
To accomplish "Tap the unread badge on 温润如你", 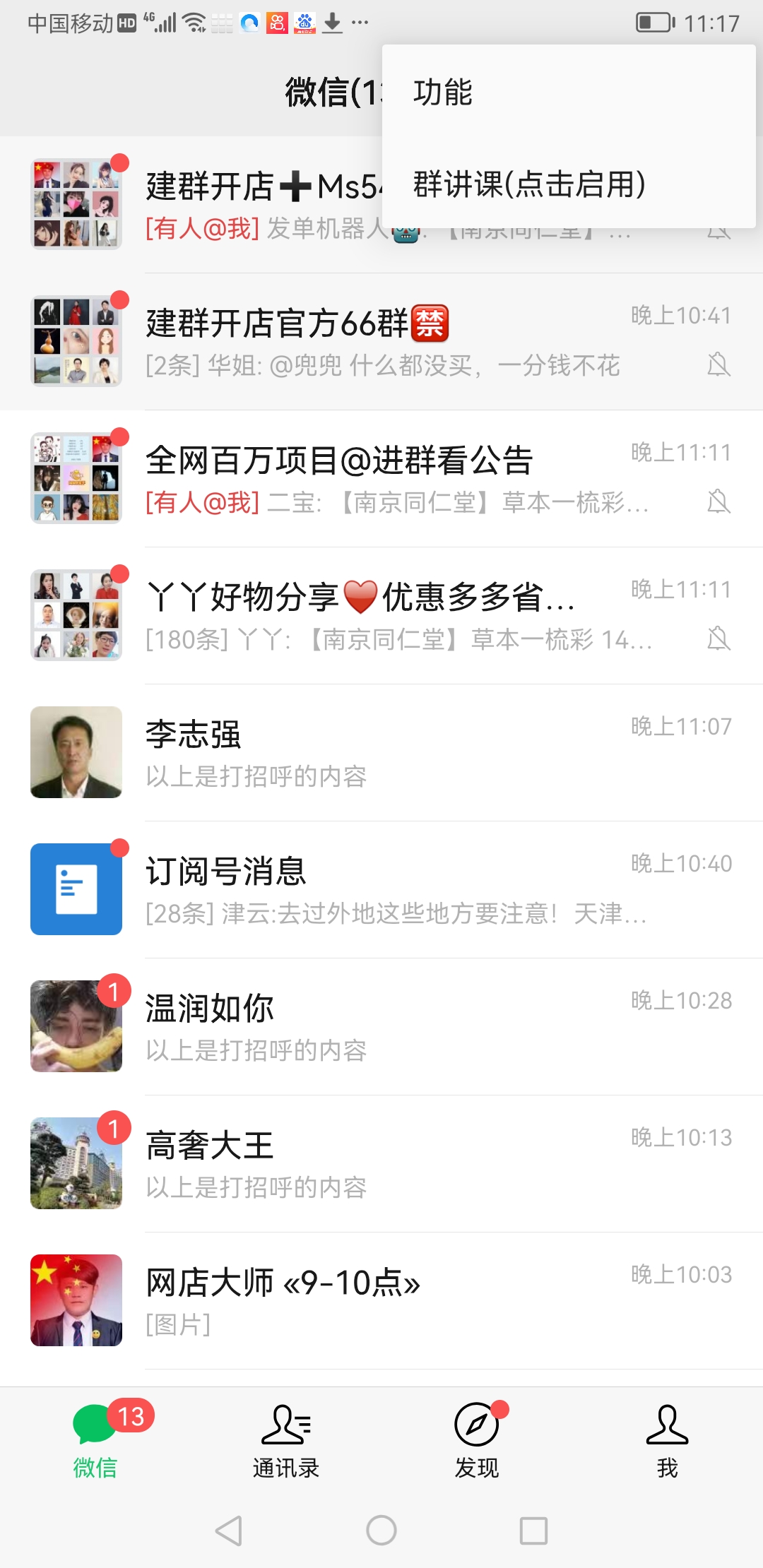I will tap(113, 990).
